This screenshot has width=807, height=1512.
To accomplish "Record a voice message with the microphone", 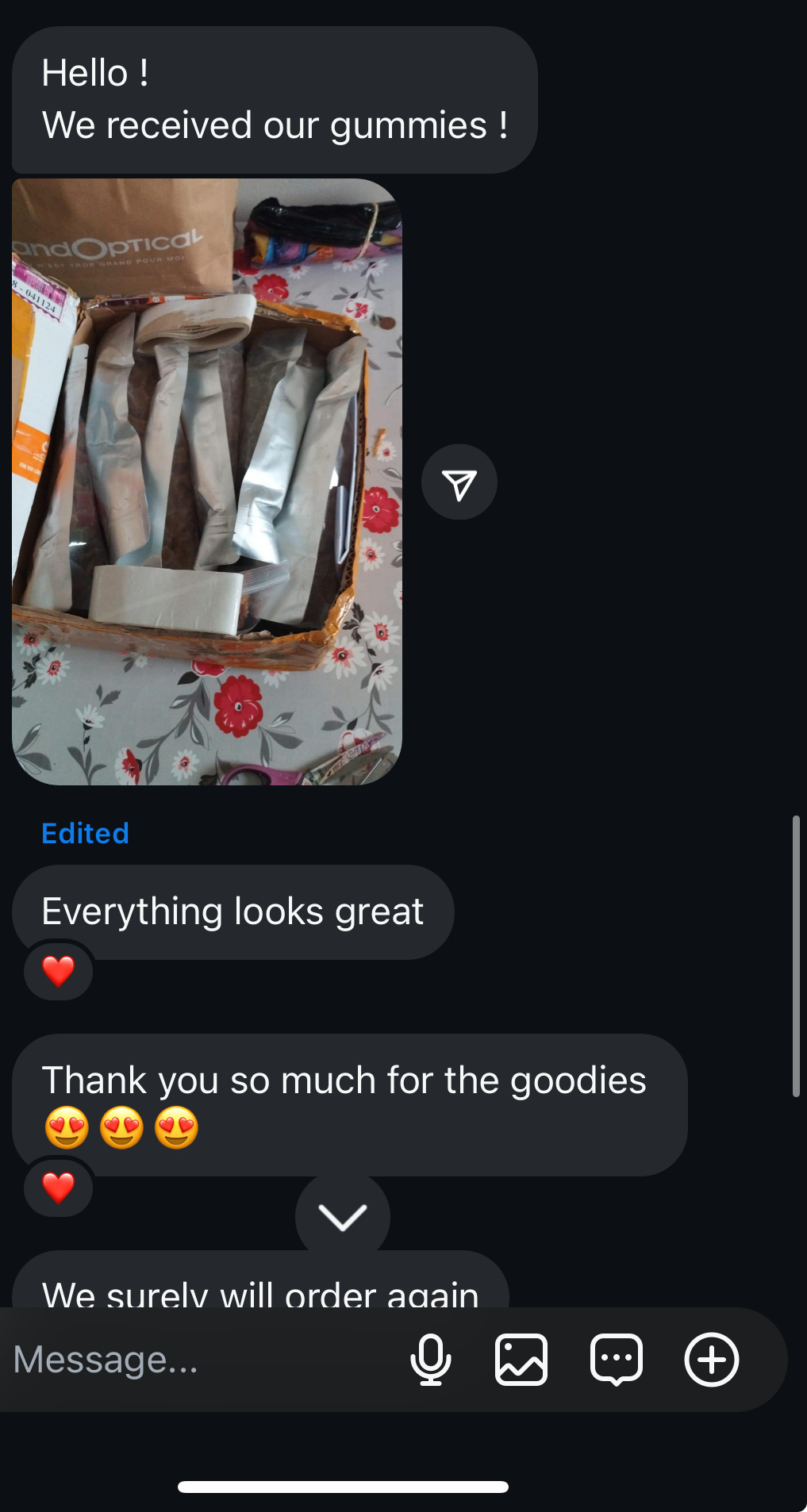I will point(431,1360).
